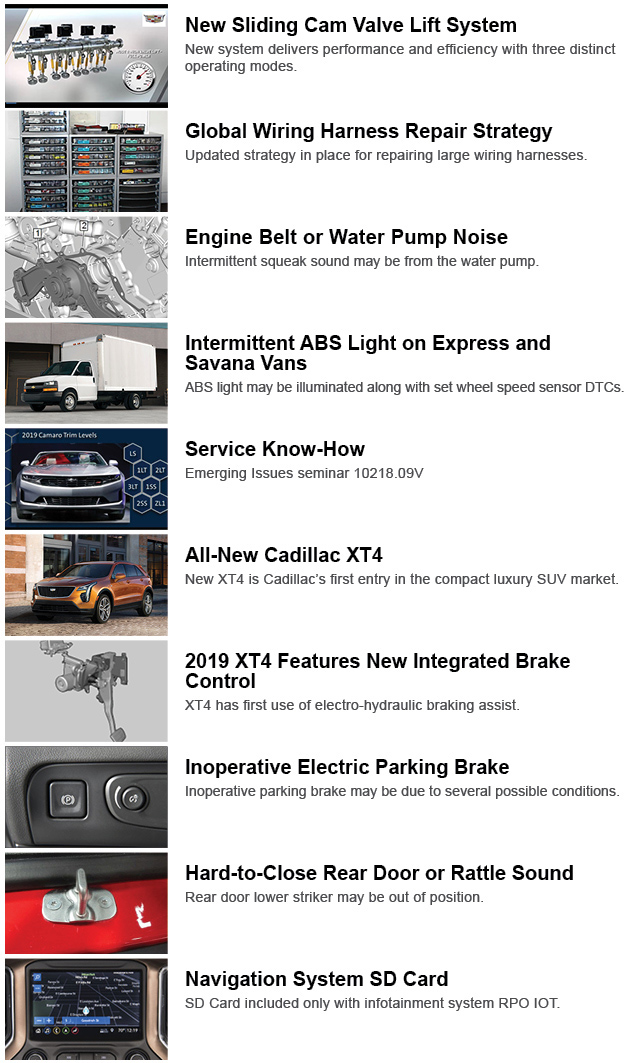Open Inoperative Electric Parking Brake article
This screenshot has width=640, height=1063.
347,767
